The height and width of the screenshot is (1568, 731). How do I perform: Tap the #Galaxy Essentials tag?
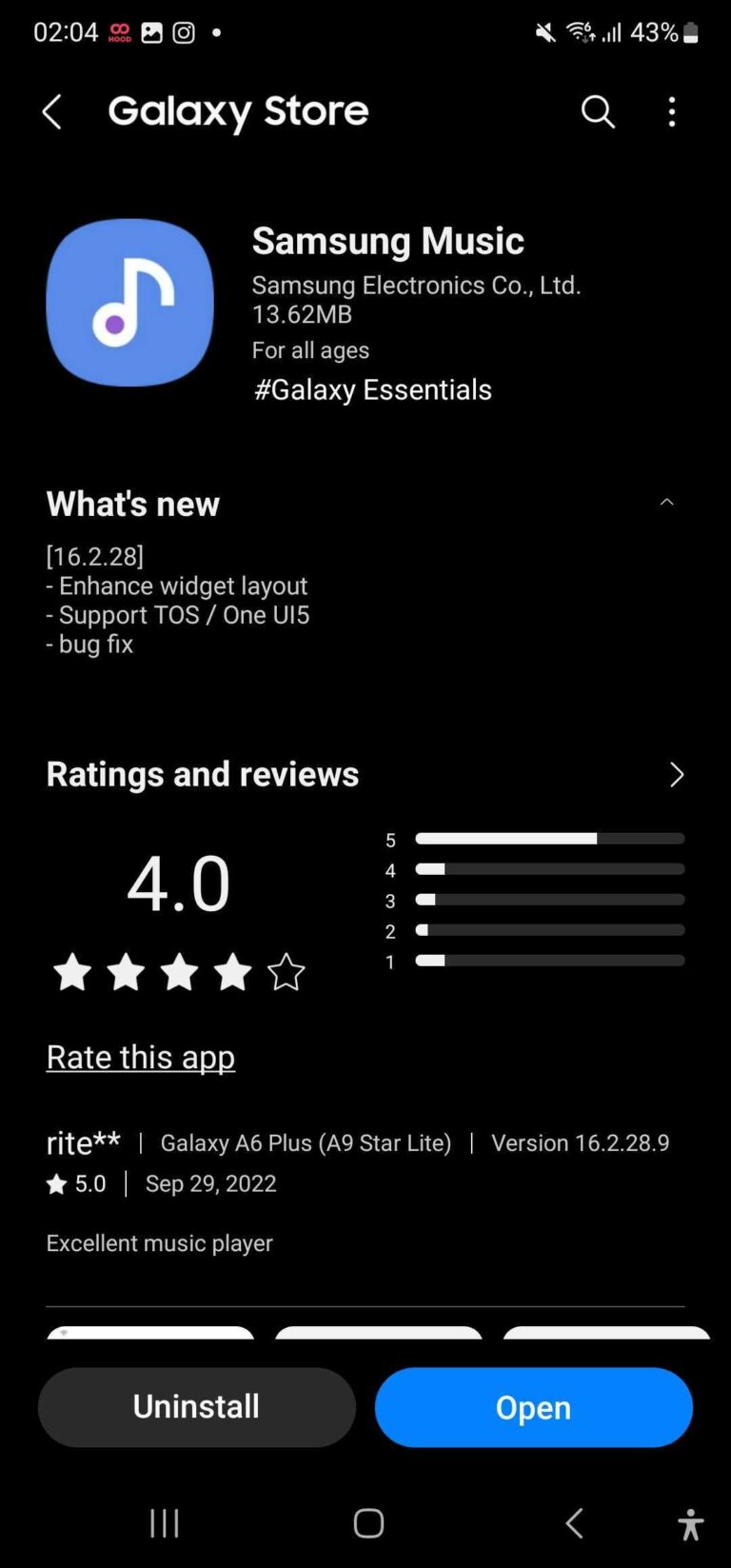pyautogui.click(x=372, y=389)
